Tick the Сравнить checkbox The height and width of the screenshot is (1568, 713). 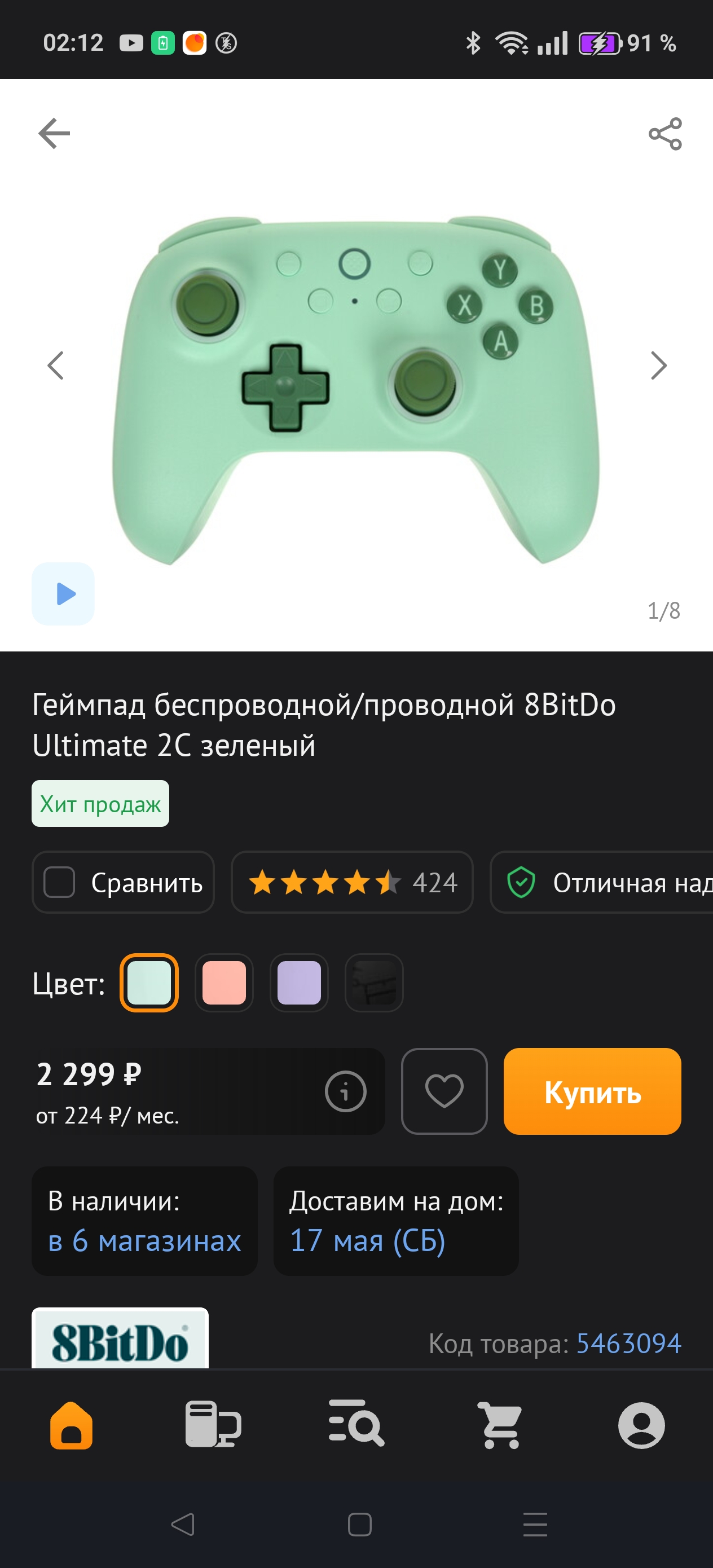(x=59, y=882)
